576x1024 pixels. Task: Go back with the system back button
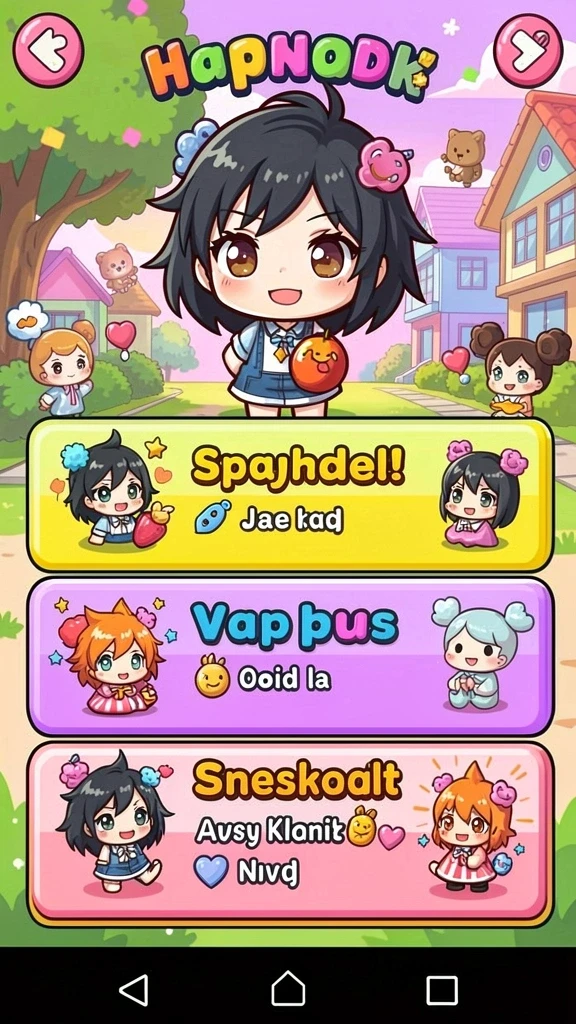coord(134,989)
